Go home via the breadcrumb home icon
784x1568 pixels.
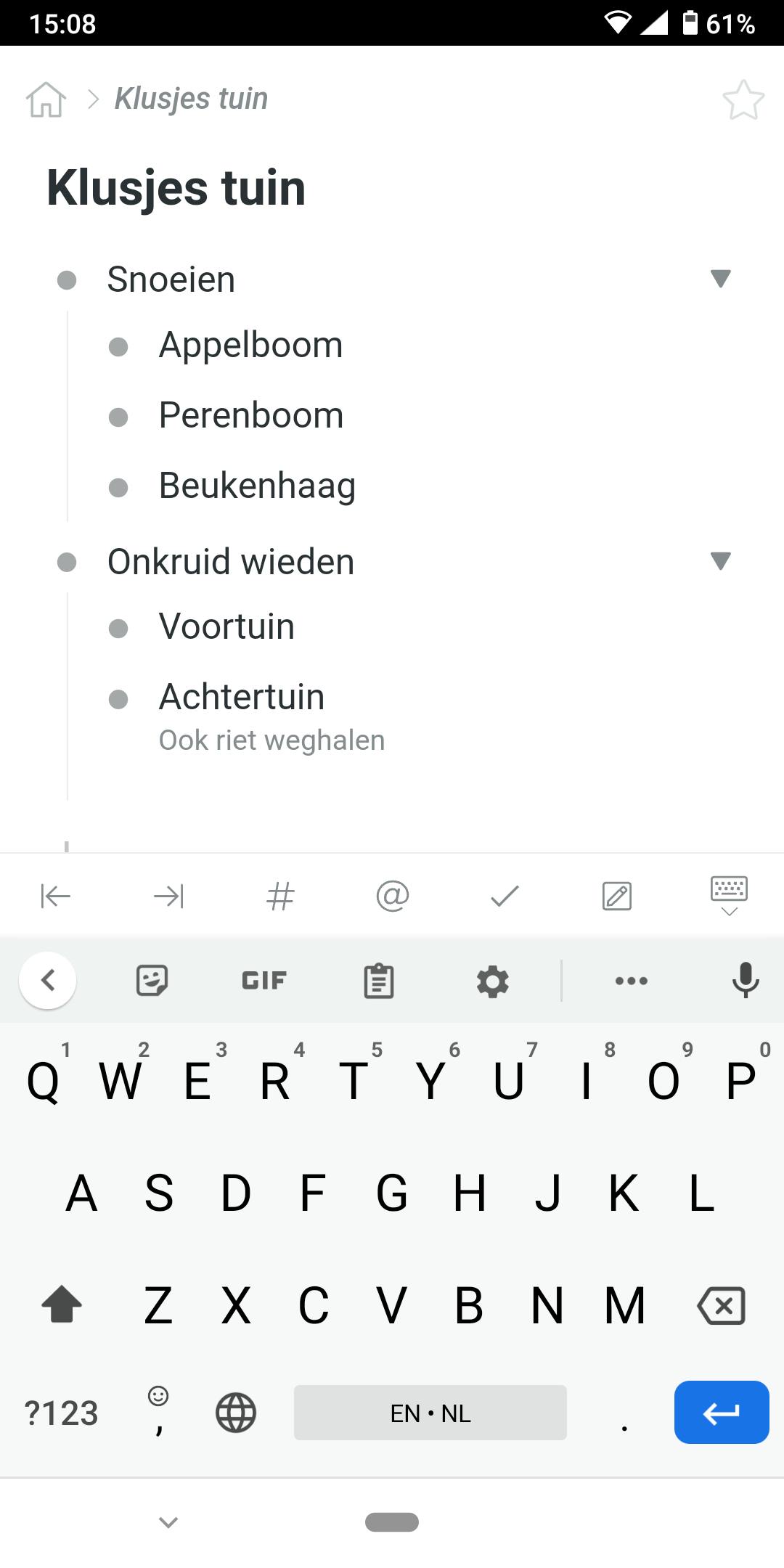pos(46,98)
